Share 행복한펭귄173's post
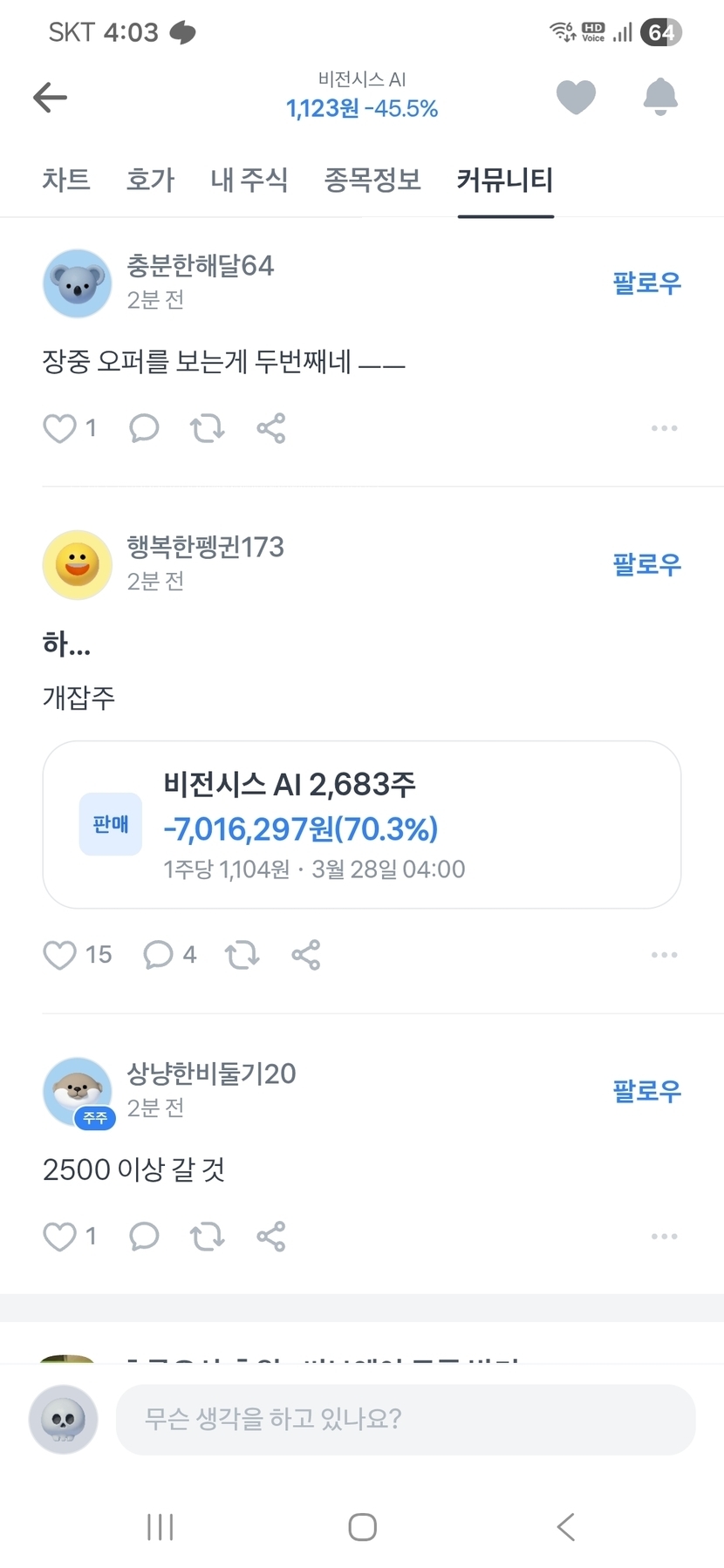The height and width of the screenshot is (1568, 724). point(306,955)
